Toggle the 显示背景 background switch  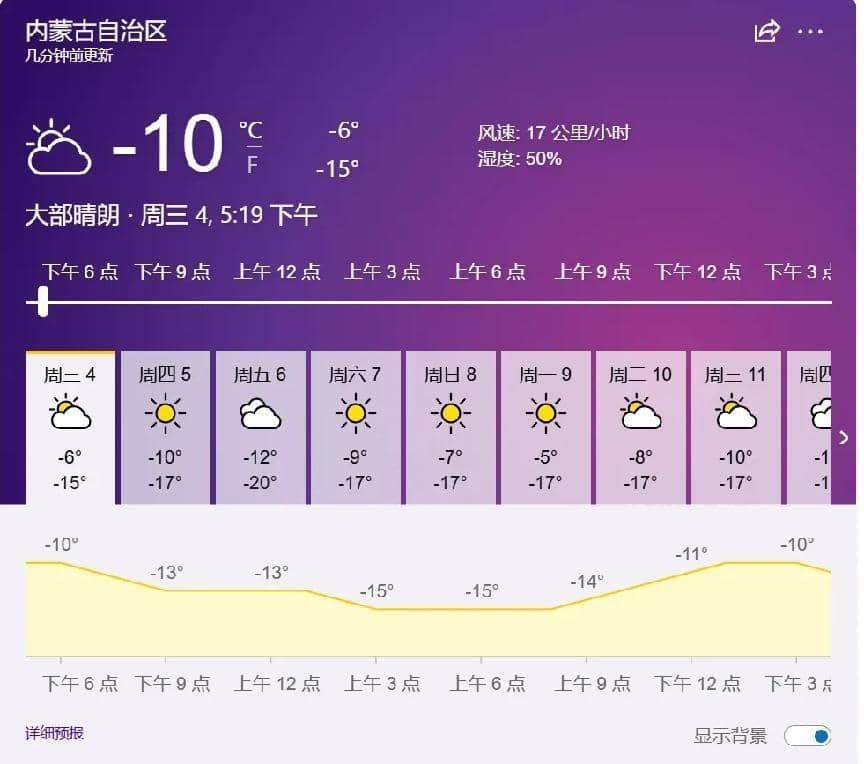807,736
